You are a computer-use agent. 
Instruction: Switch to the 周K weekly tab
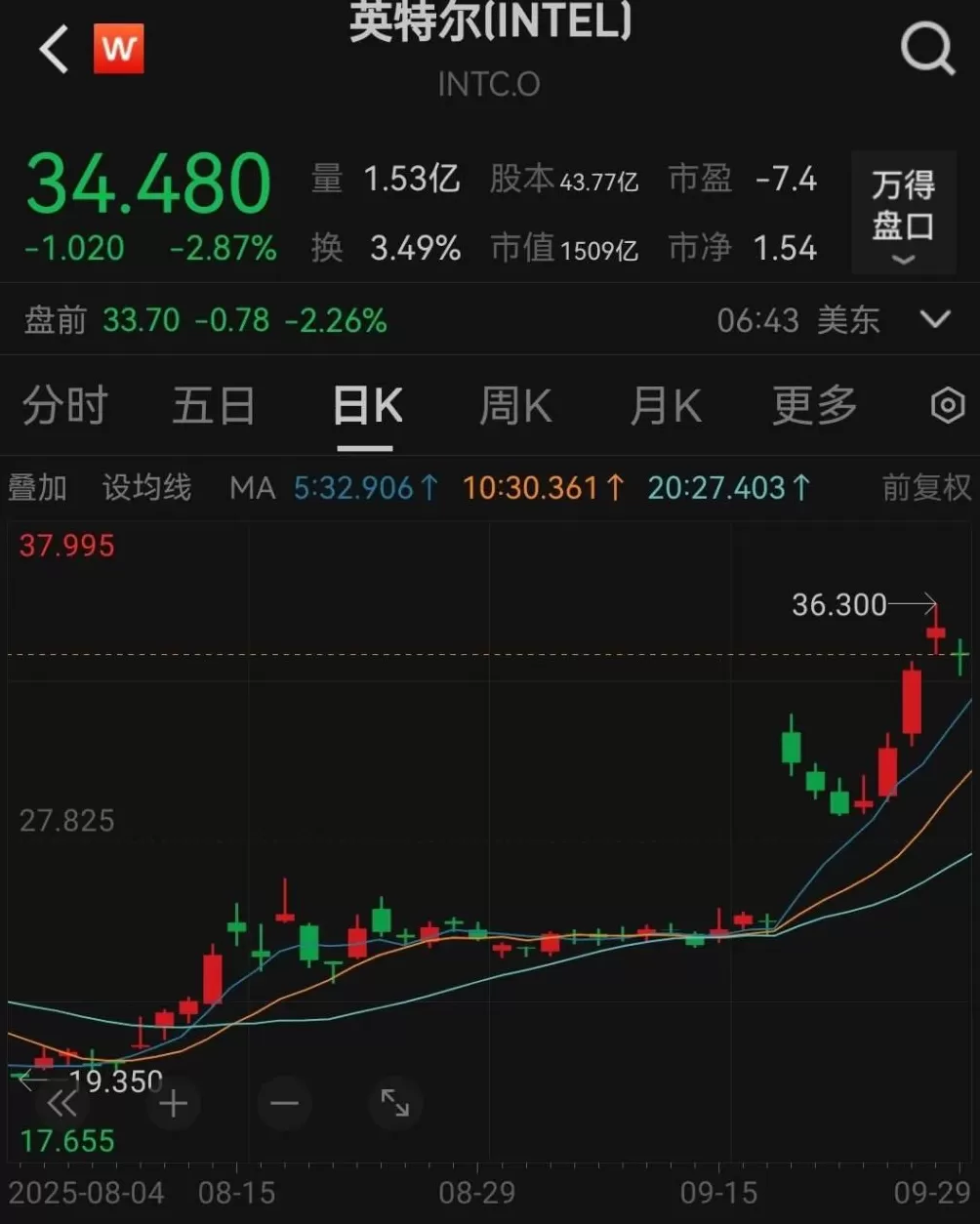click(514, 406)
